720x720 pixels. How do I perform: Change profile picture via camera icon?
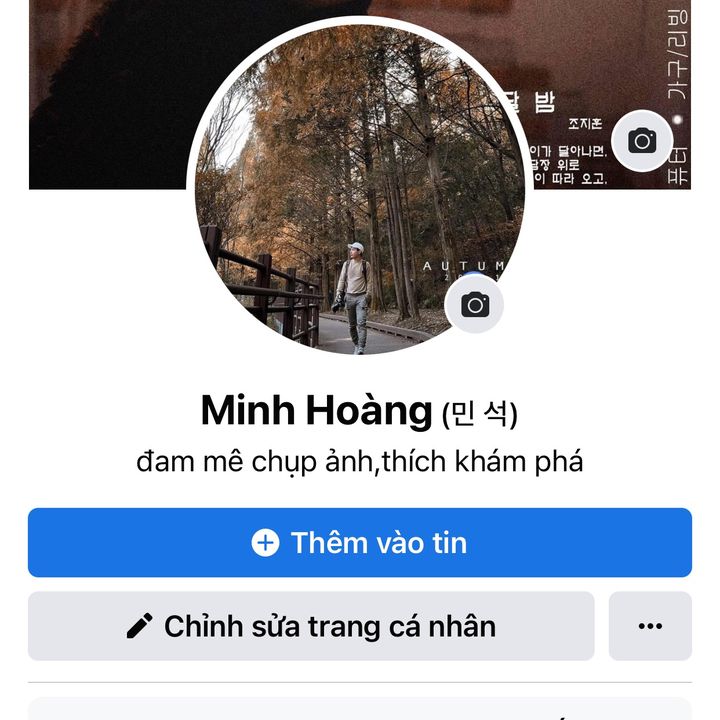click(475, 305)
